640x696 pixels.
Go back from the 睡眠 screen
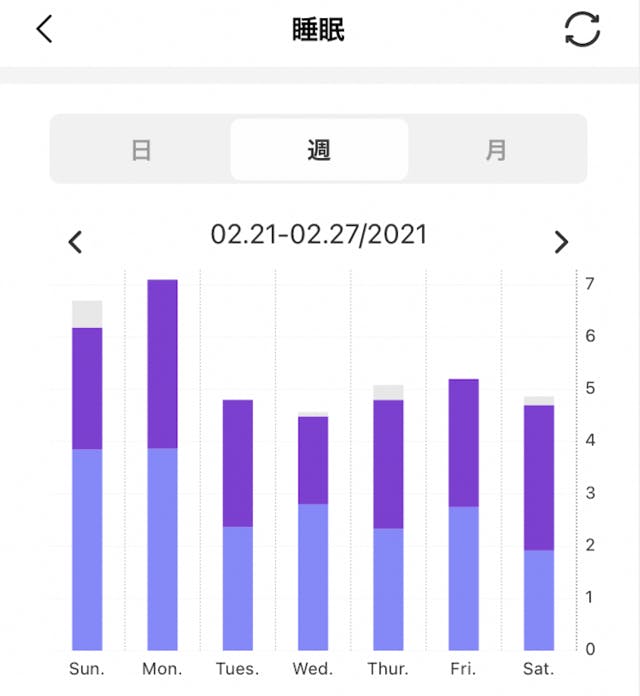click(43, 29)
